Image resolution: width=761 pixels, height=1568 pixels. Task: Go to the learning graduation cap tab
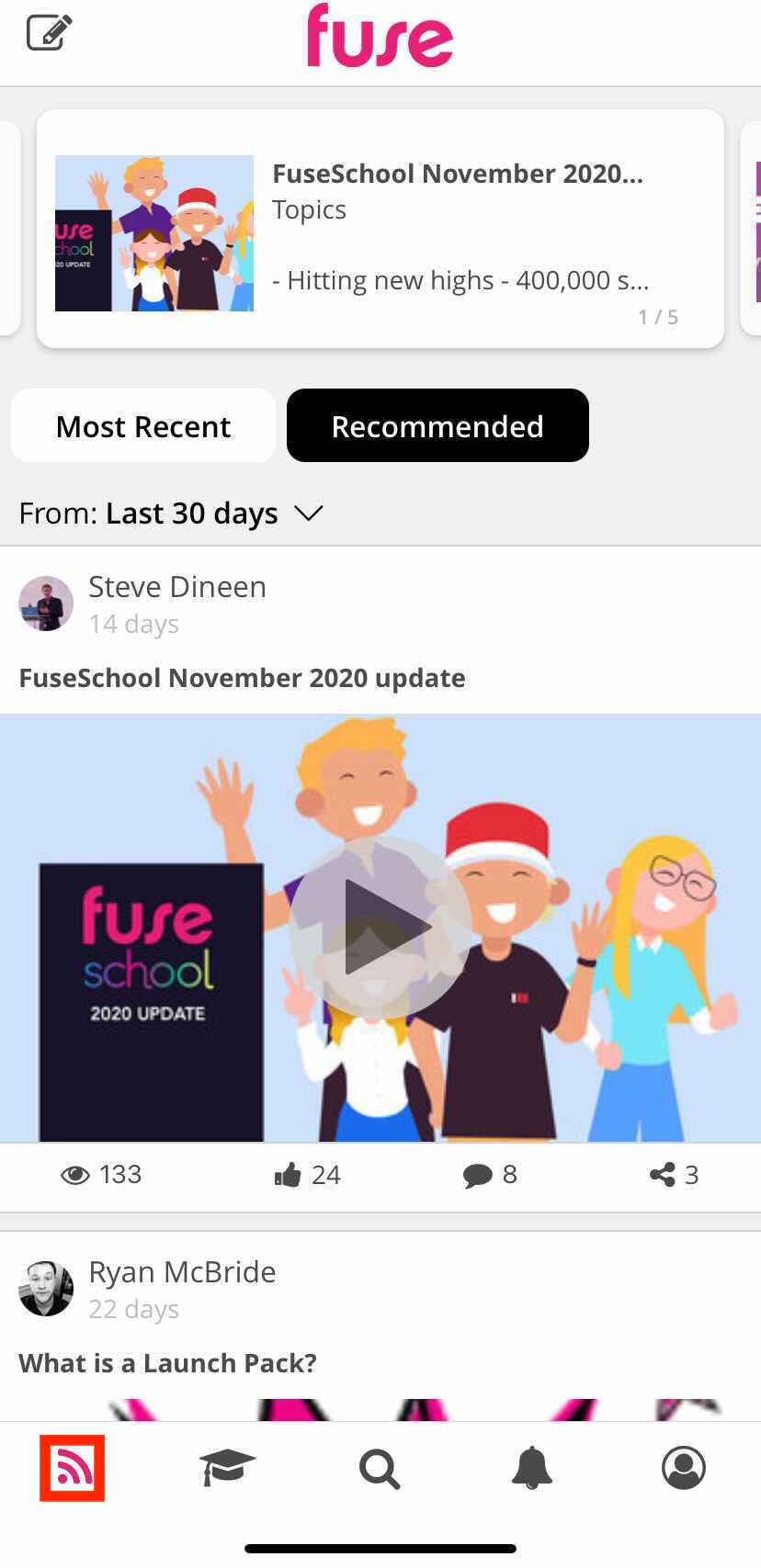tap(227, 1468)
